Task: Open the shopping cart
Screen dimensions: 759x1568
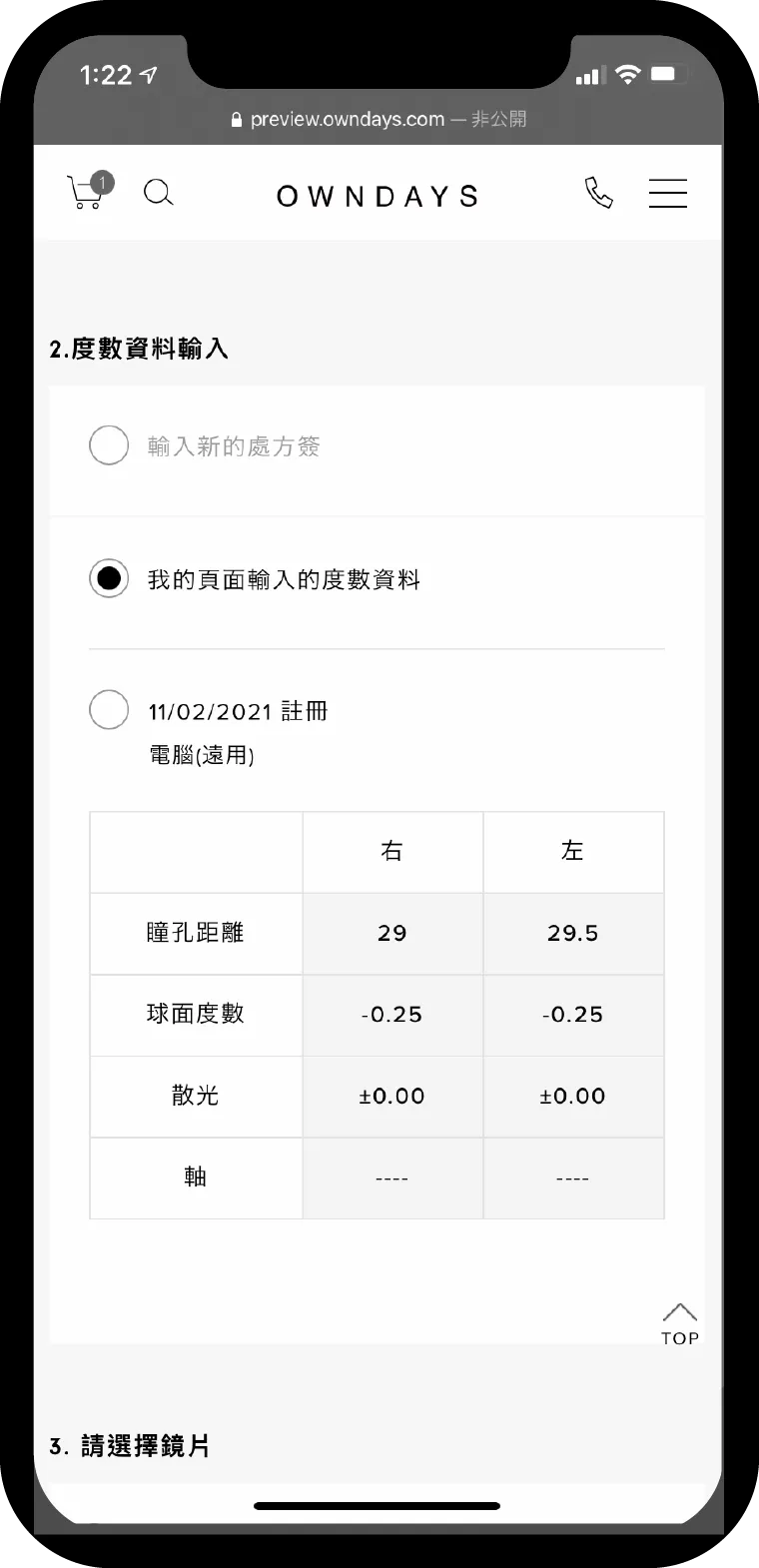Action: 89,191
